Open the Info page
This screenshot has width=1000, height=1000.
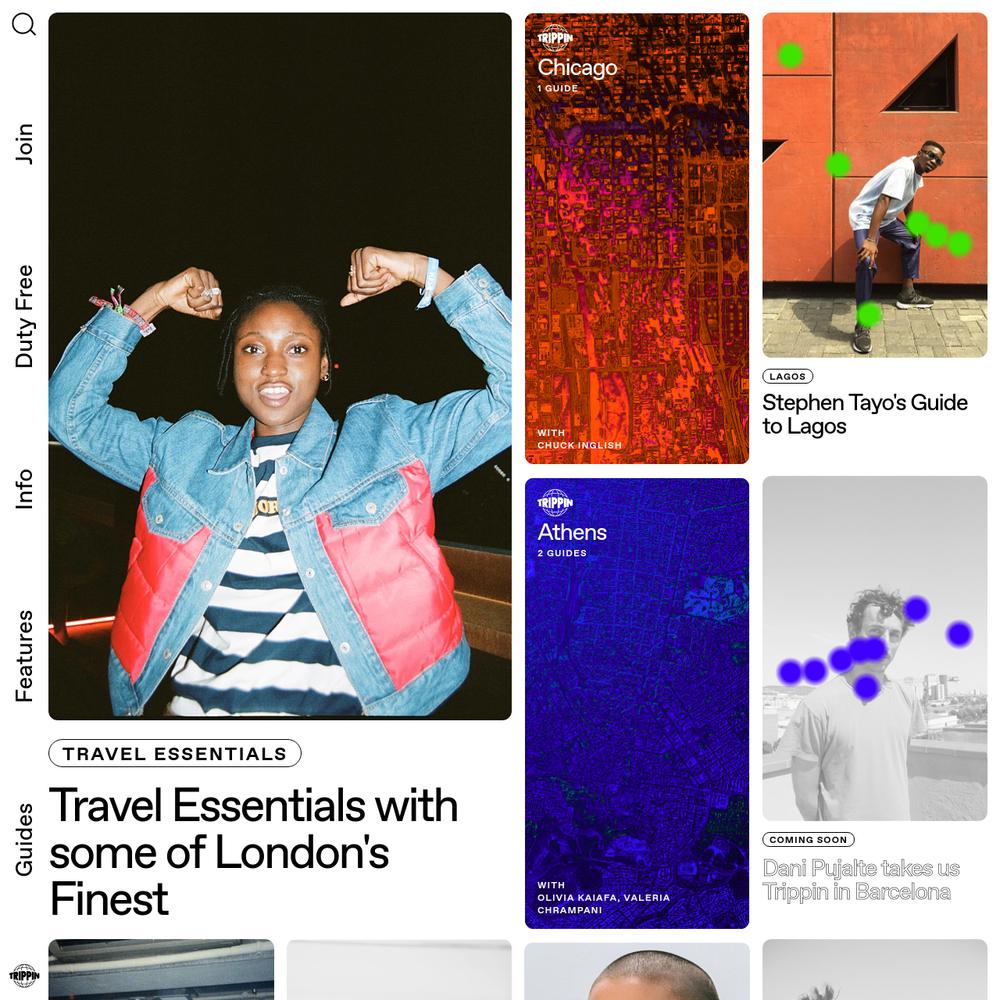24,489
